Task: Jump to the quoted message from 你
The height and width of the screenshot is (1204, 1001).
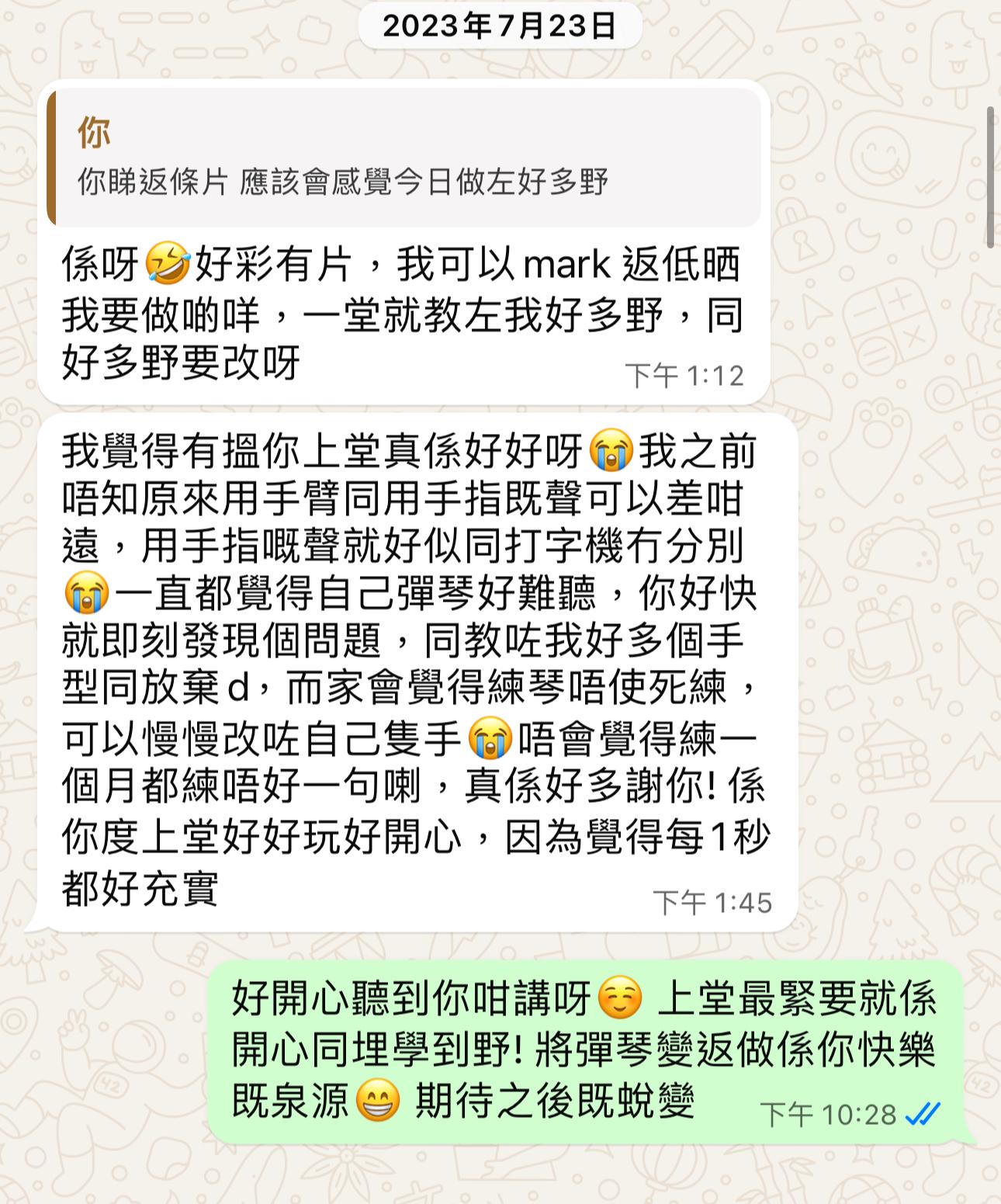Action: pos(404,158)
